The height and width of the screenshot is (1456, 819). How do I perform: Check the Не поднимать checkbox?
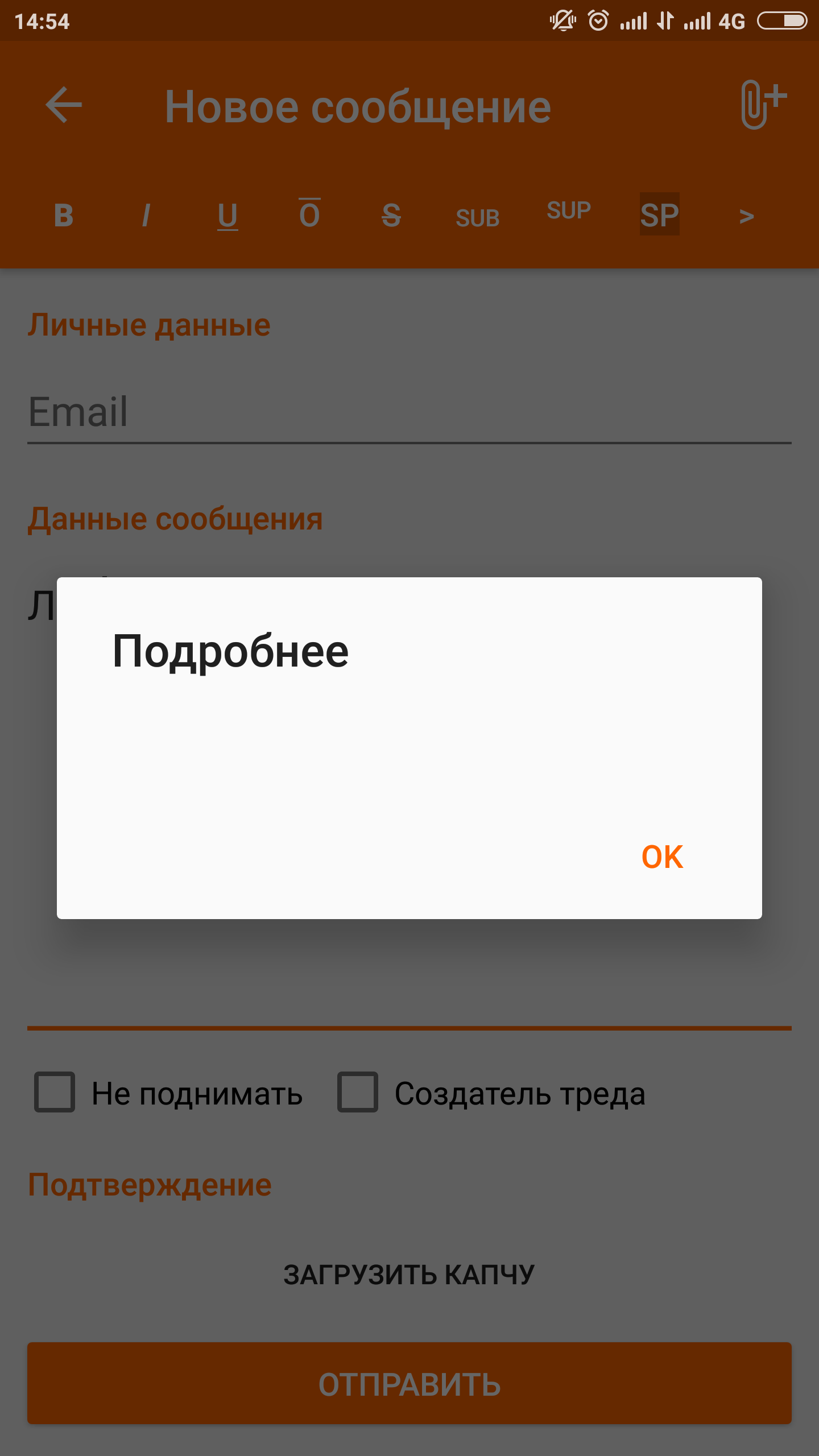point(55,1092)
